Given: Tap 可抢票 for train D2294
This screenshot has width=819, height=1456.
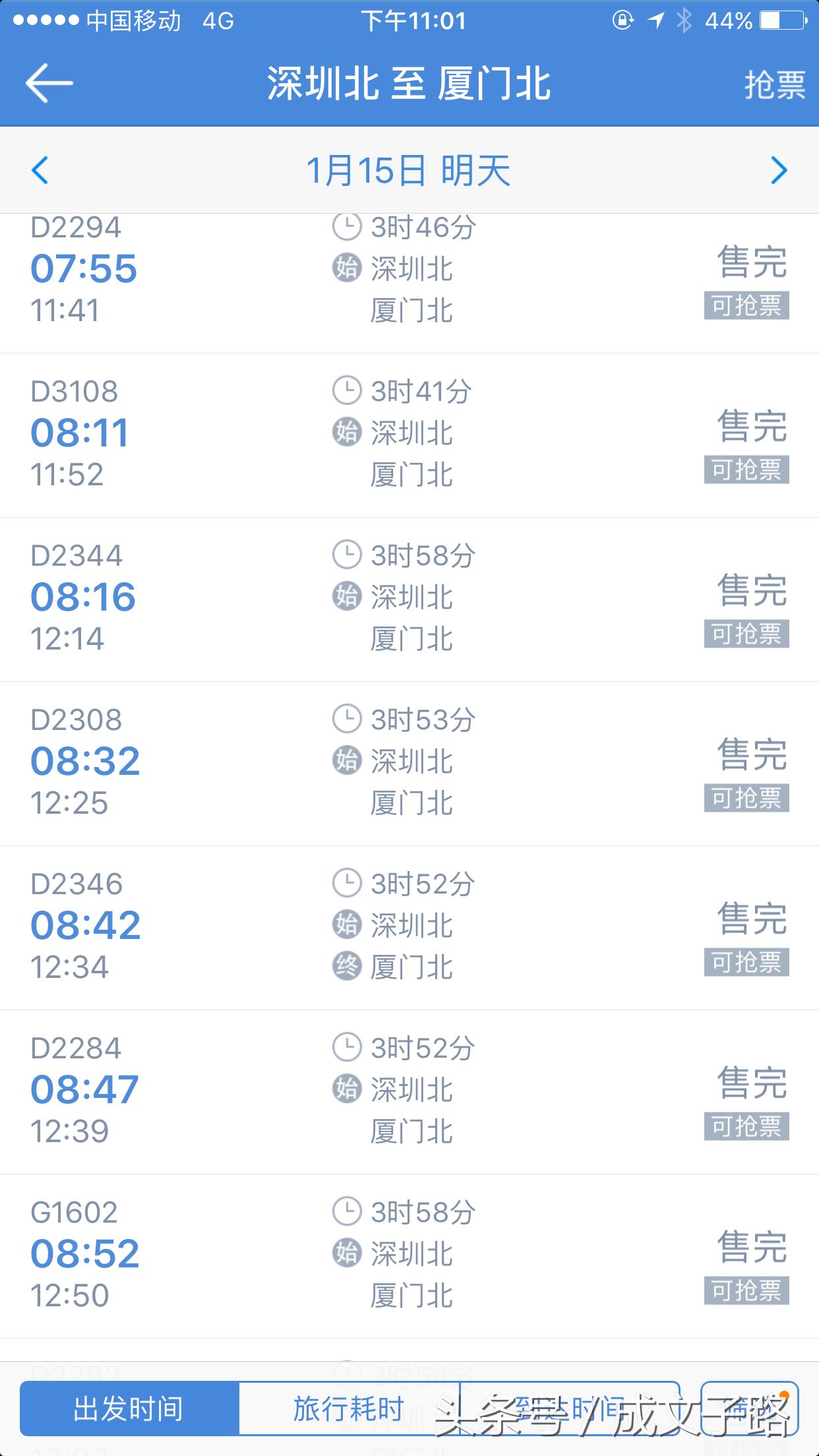Looking at the screenshot, I should tap(745, 305).
